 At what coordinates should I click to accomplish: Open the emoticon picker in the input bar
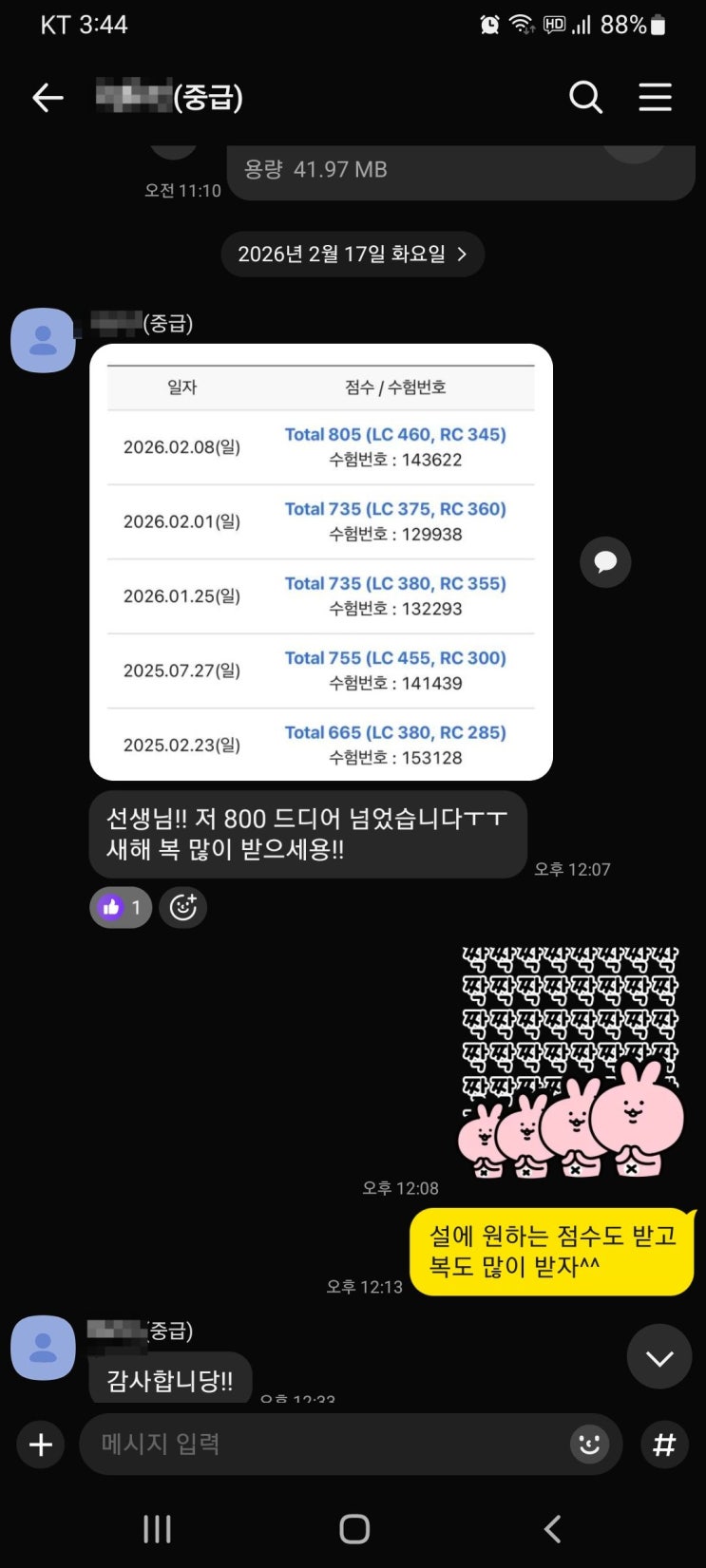589,1445
